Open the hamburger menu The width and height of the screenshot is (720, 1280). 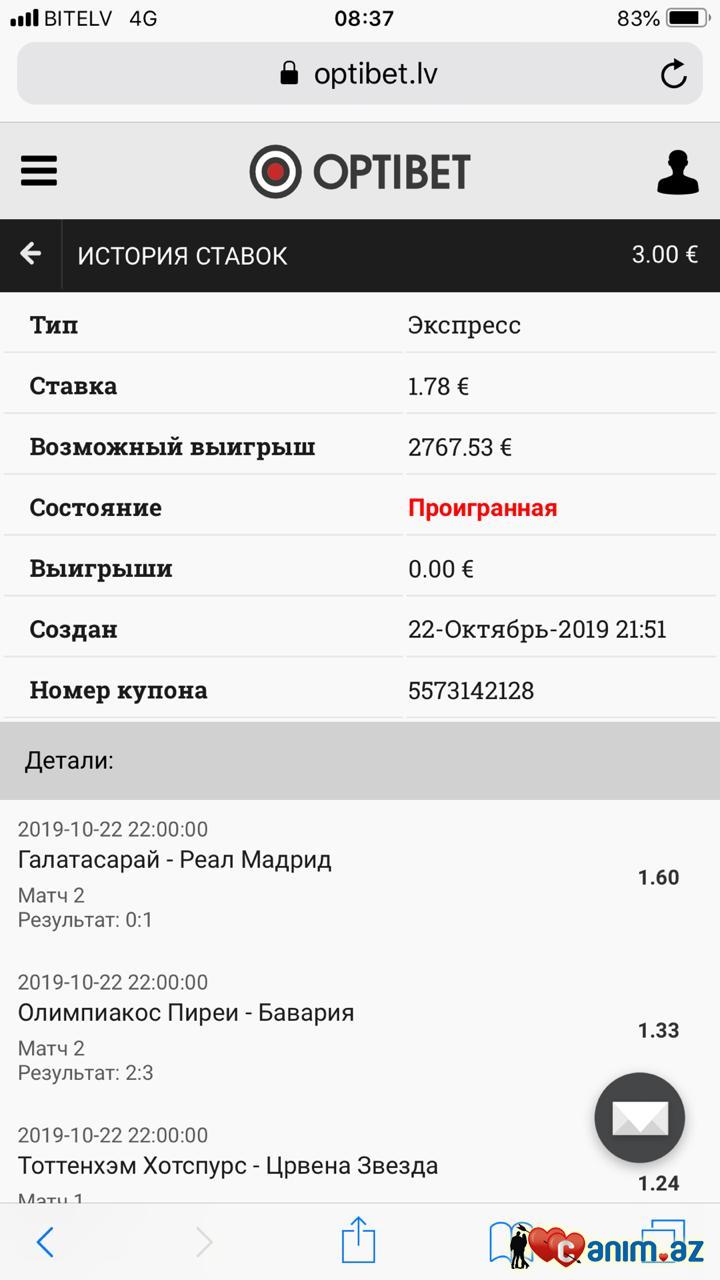pyautogui.click(x=39, y=171)
